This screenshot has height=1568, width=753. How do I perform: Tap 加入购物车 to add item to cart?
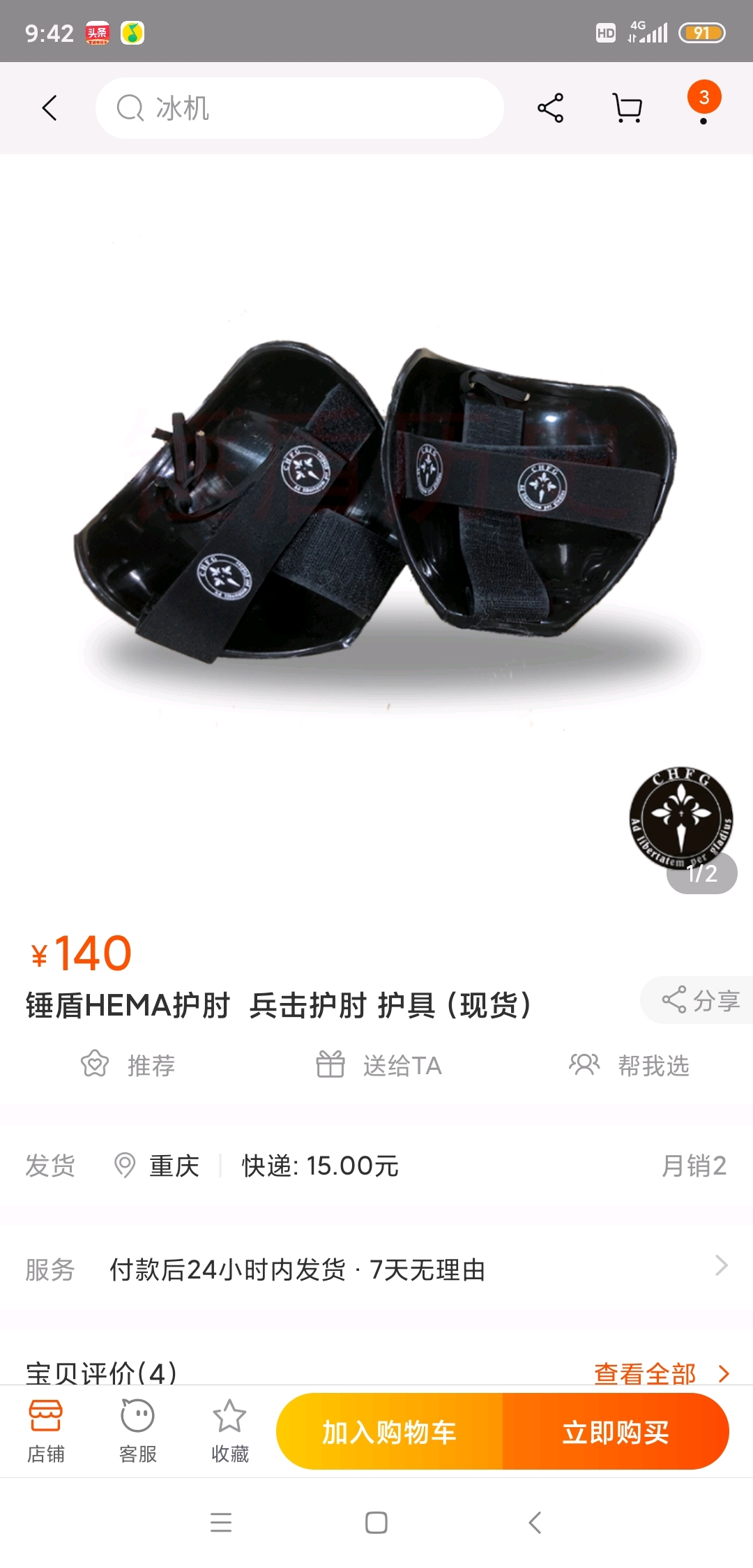pyautogui.click(x=390, y=1432)
